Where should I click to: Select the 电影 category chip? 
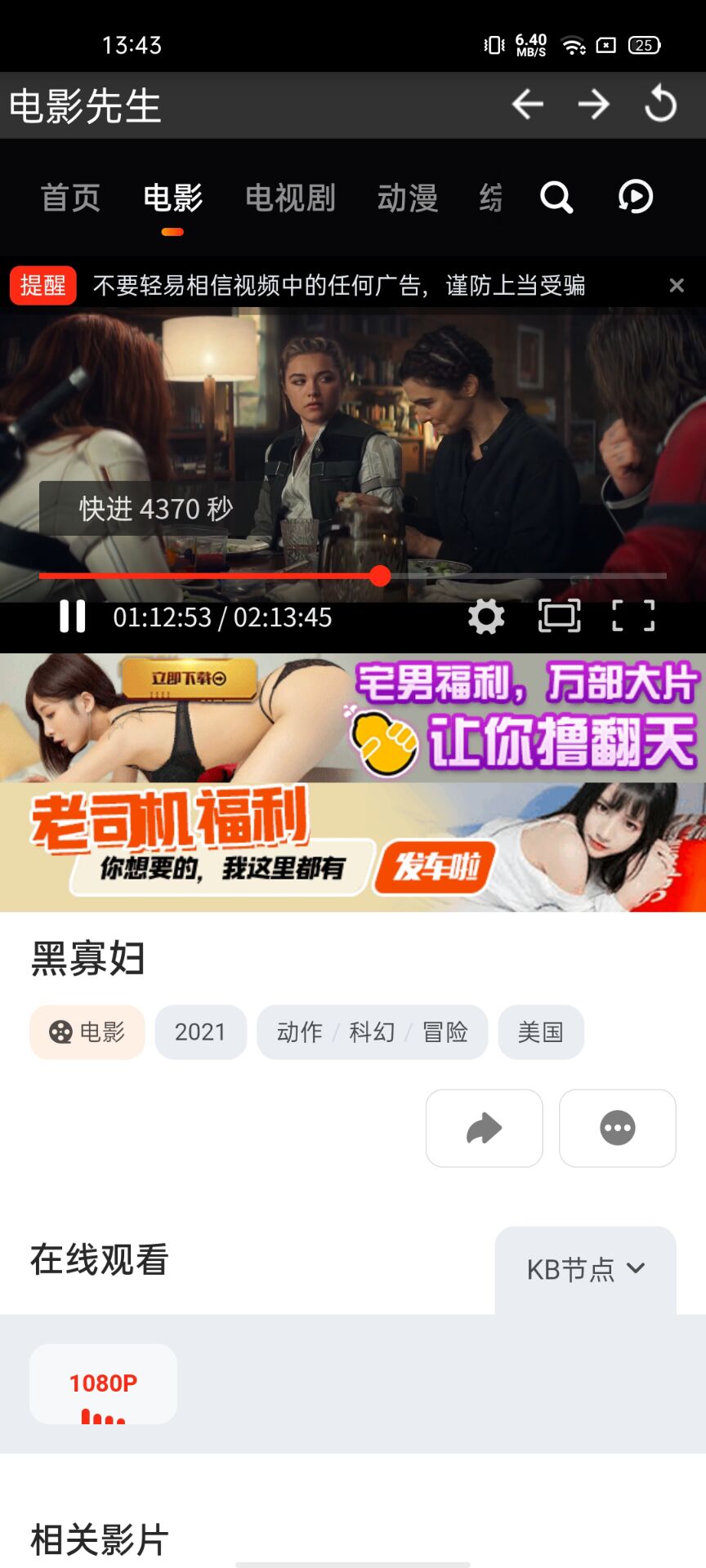click(x=87, y=1032)
